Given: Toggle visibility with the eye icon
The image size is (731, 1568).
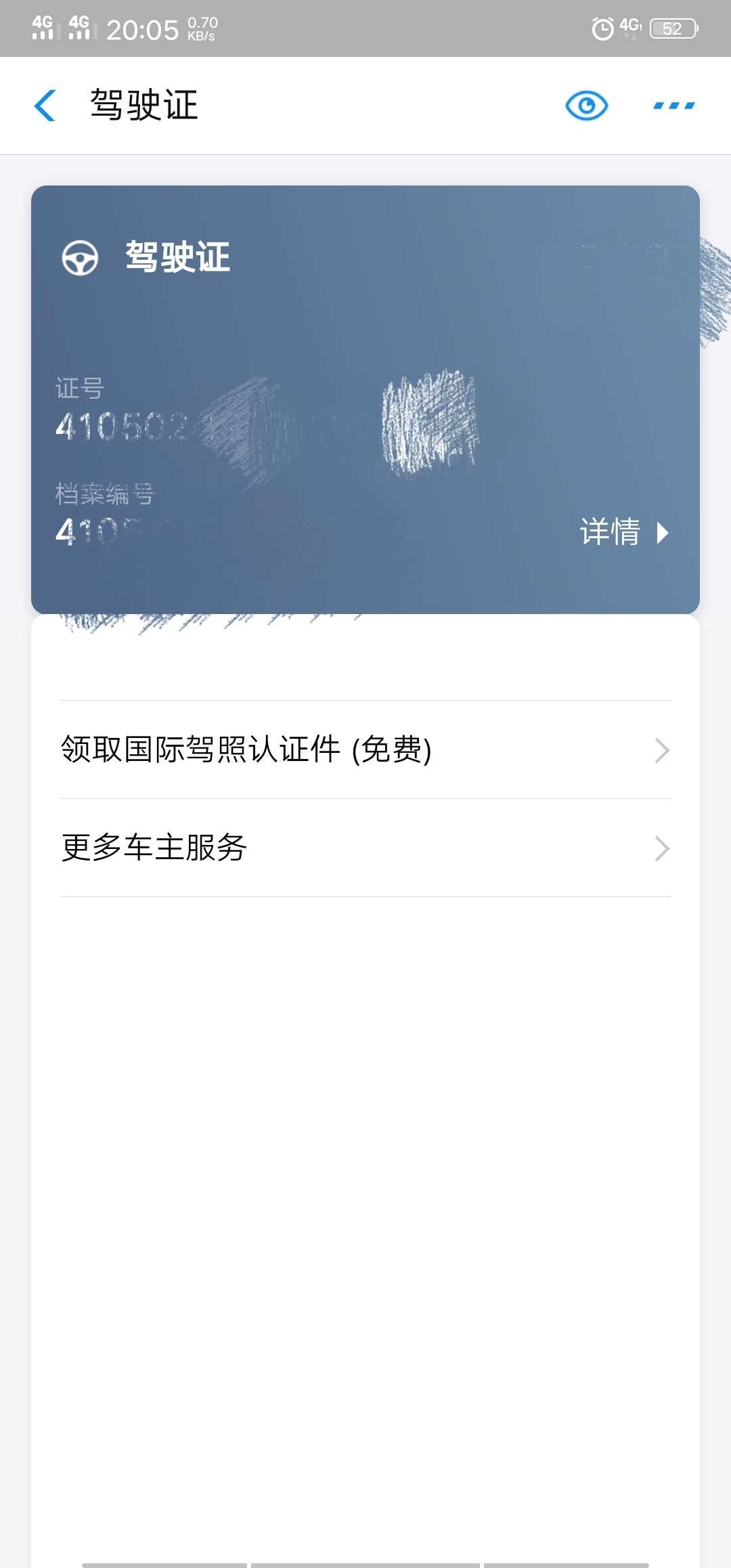Looking at the screenshot, I should pyautogui.click(x=587, y=106).
